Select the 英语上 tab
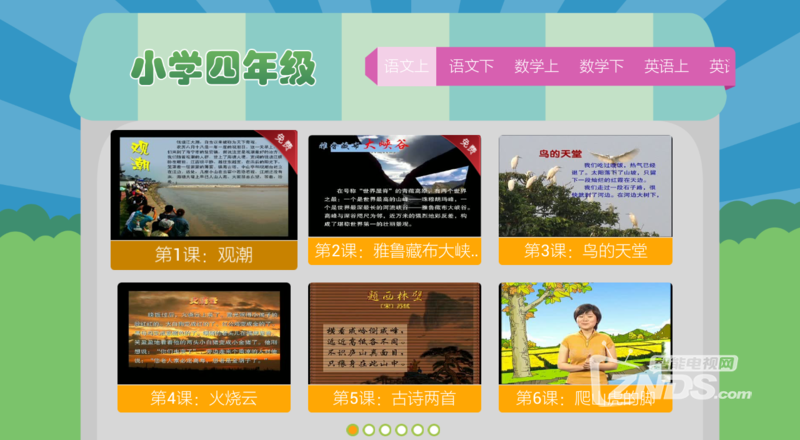Image resolution: width=800 pixels, height=440 pixels. (666, 67)
